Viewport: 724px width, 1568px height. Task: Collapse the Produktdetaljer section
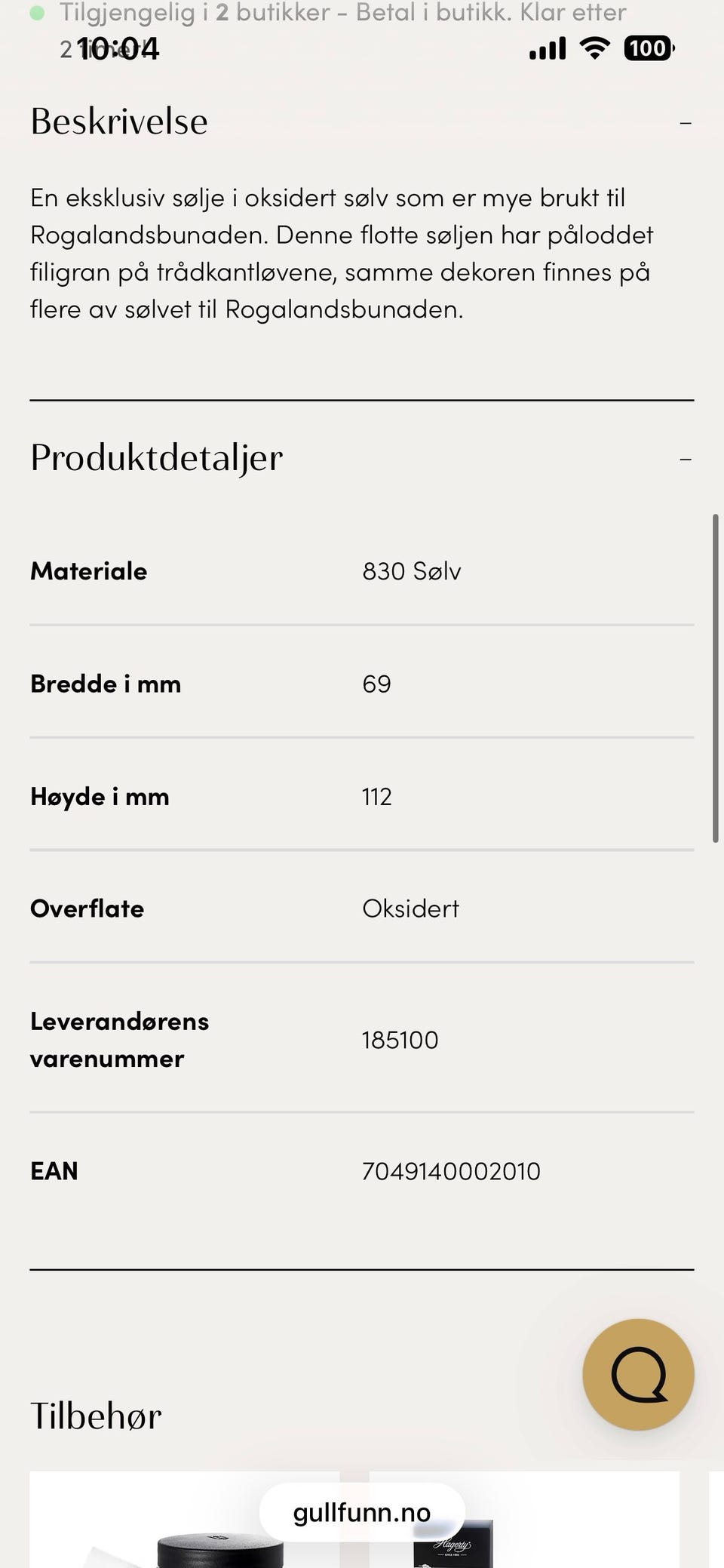point(687,458)
